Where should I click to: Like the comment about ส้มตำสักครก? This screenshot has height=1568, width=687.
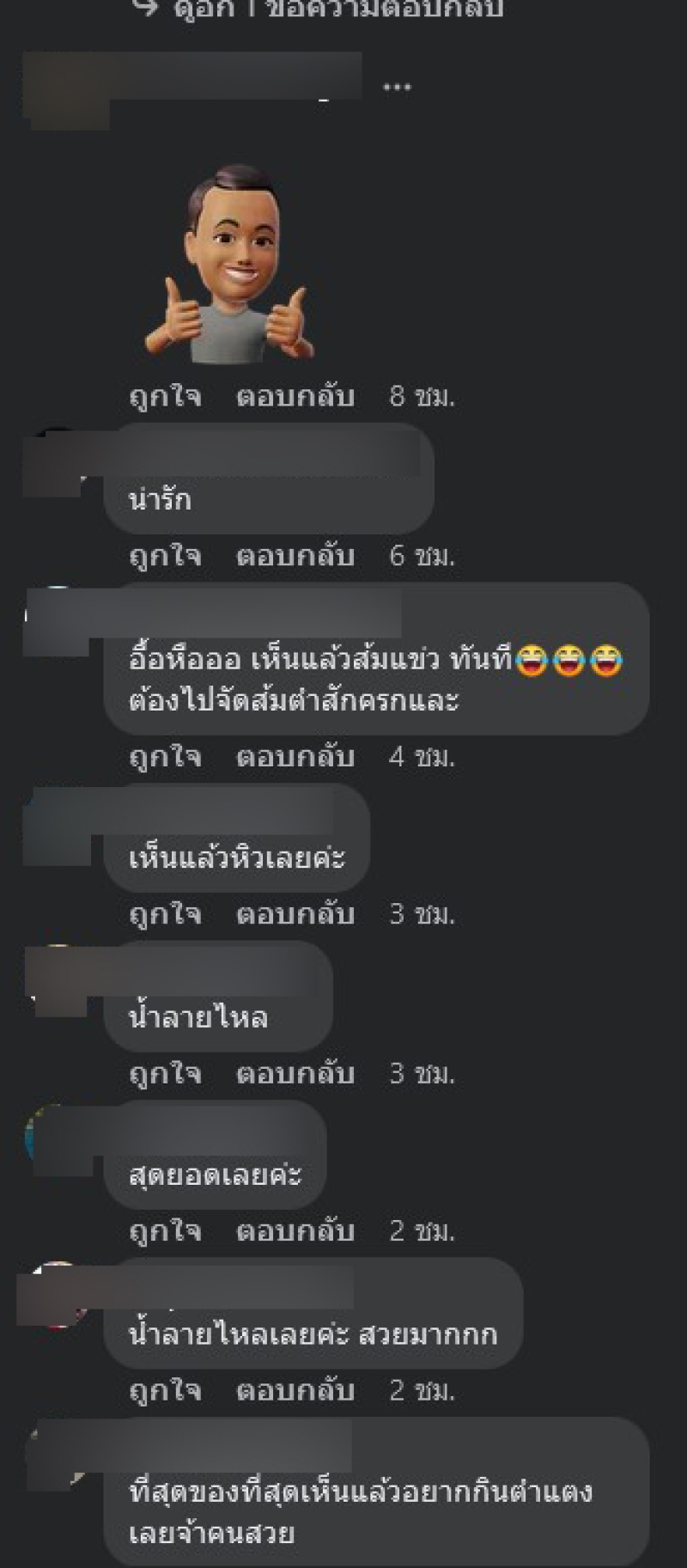(165, 757)
